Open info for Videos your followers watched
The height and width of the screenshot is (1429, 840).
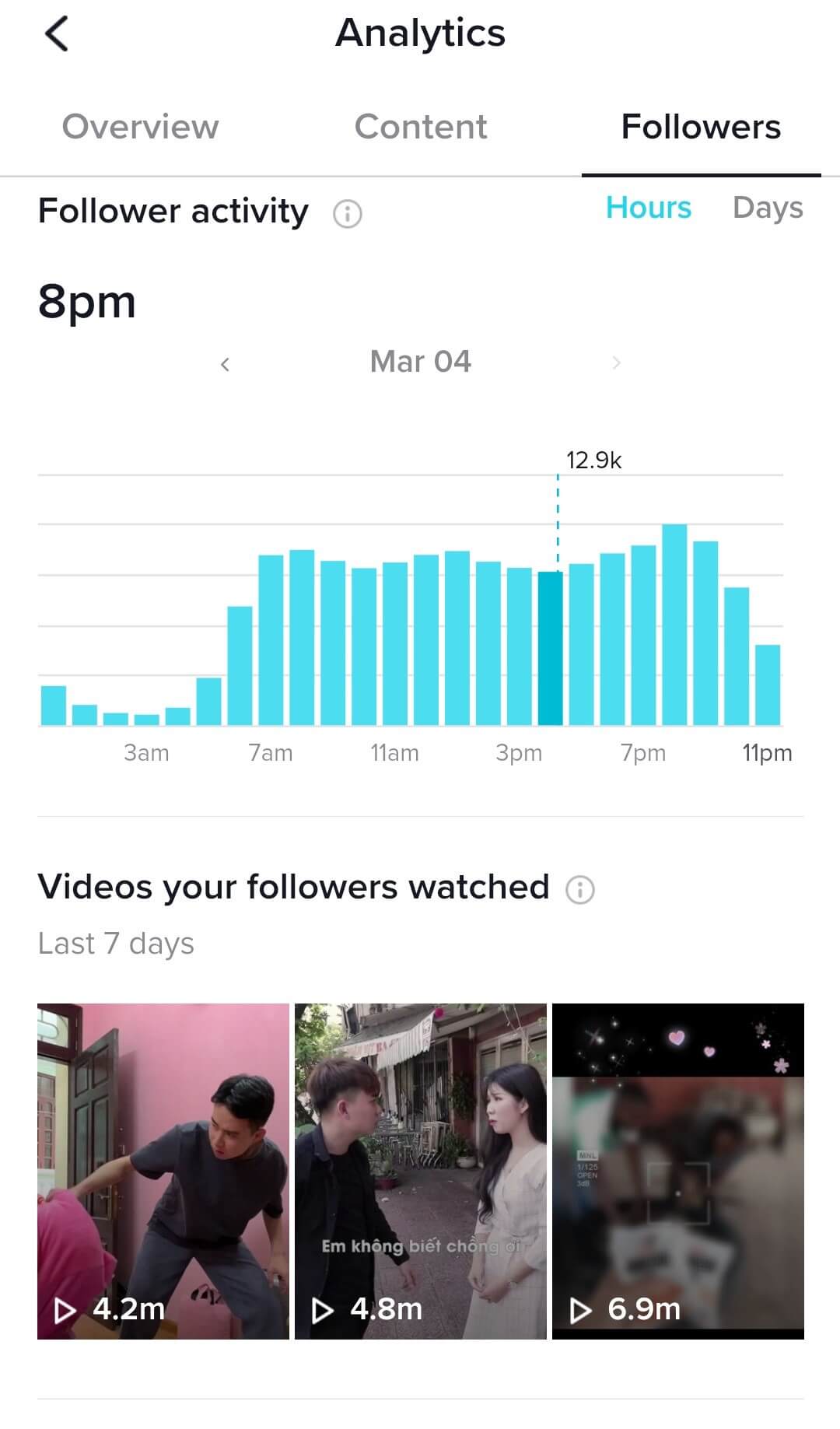[x=579, y=889]
